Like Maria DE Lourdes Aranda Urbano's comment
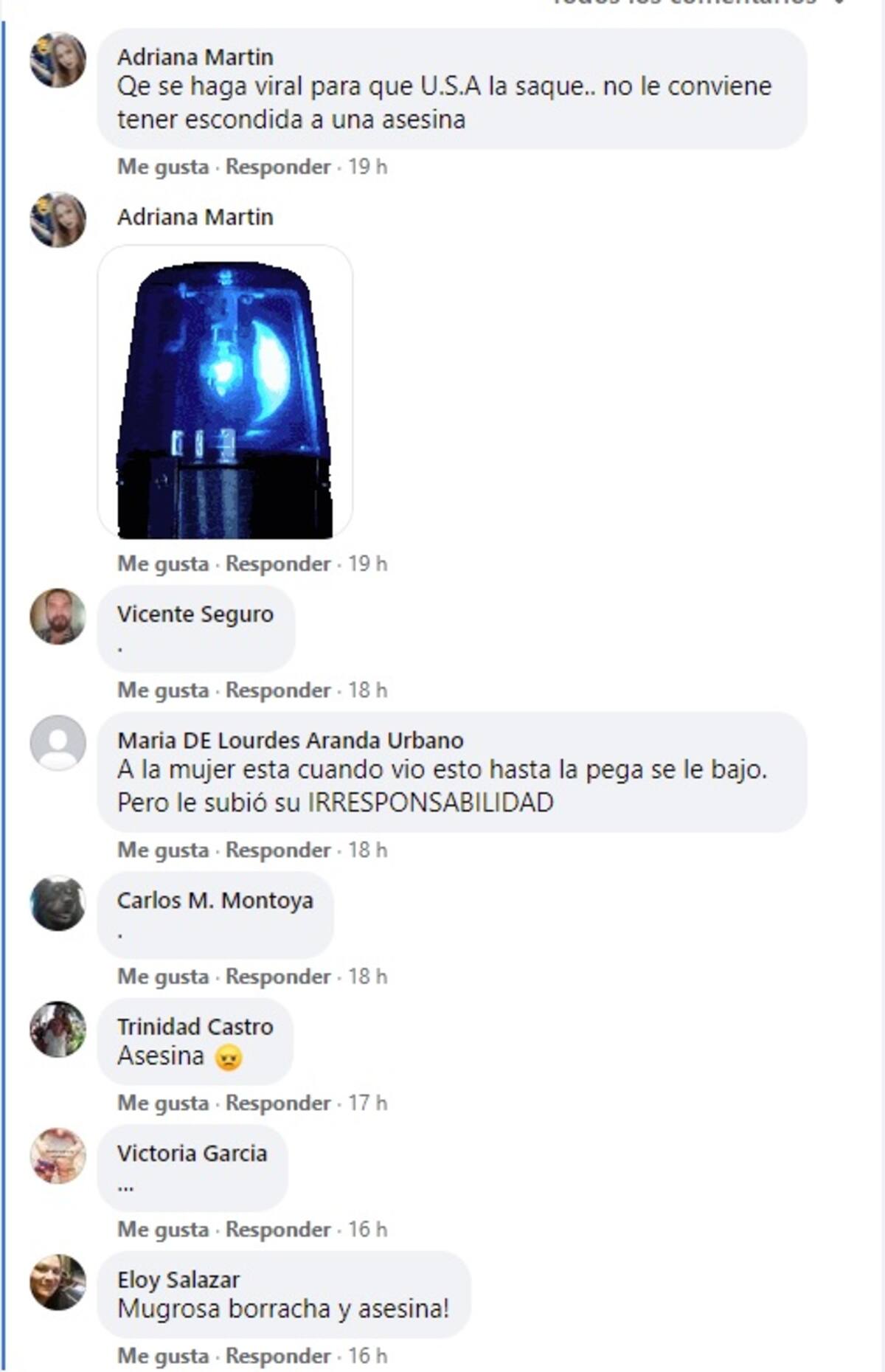885x1372 pixels. [x=163, y=850]
